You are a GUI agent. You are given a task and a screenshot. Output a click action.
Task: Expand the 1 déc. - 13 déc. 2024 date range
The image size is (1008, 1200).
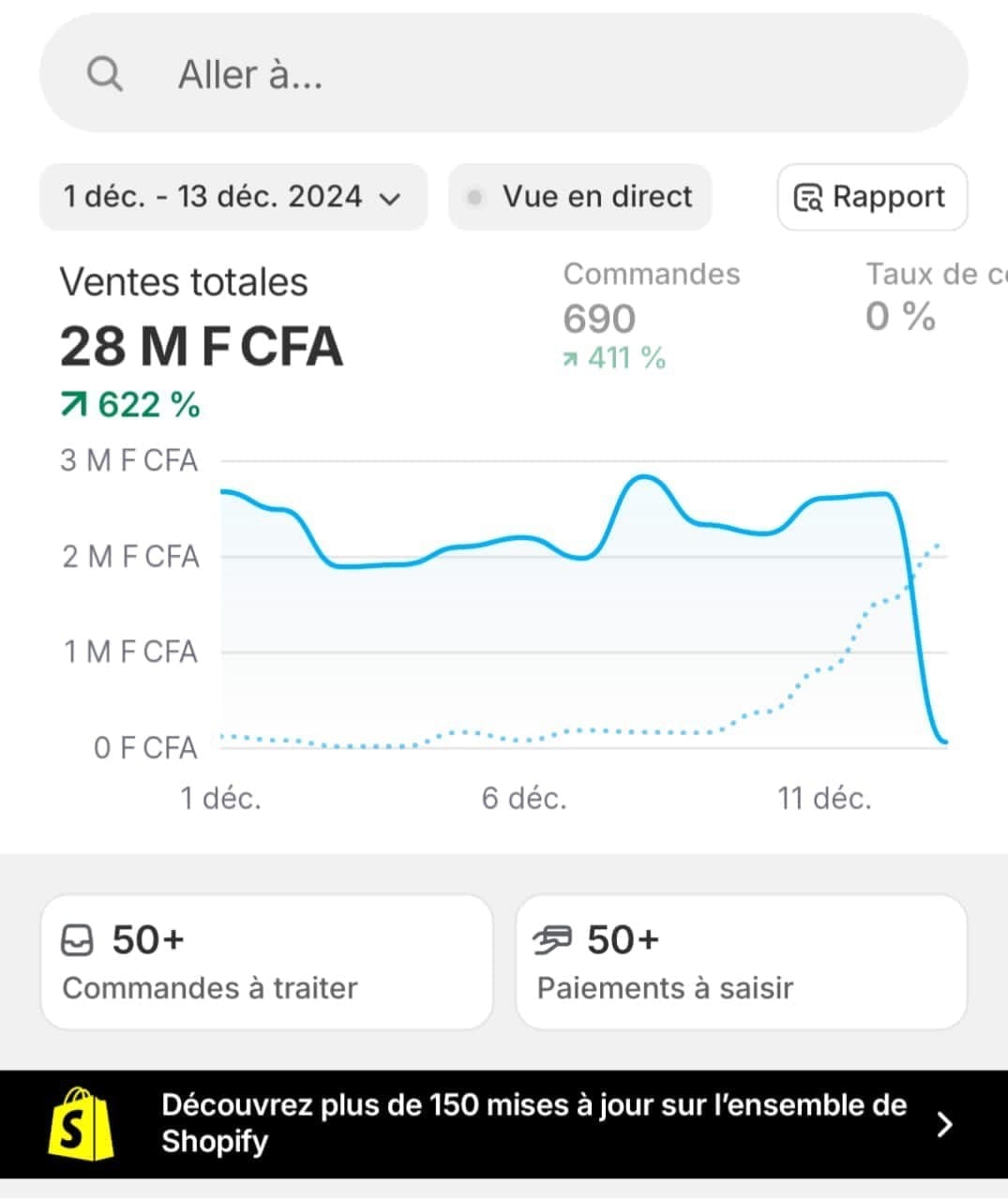pyautogui.click(x=233, y=197)
